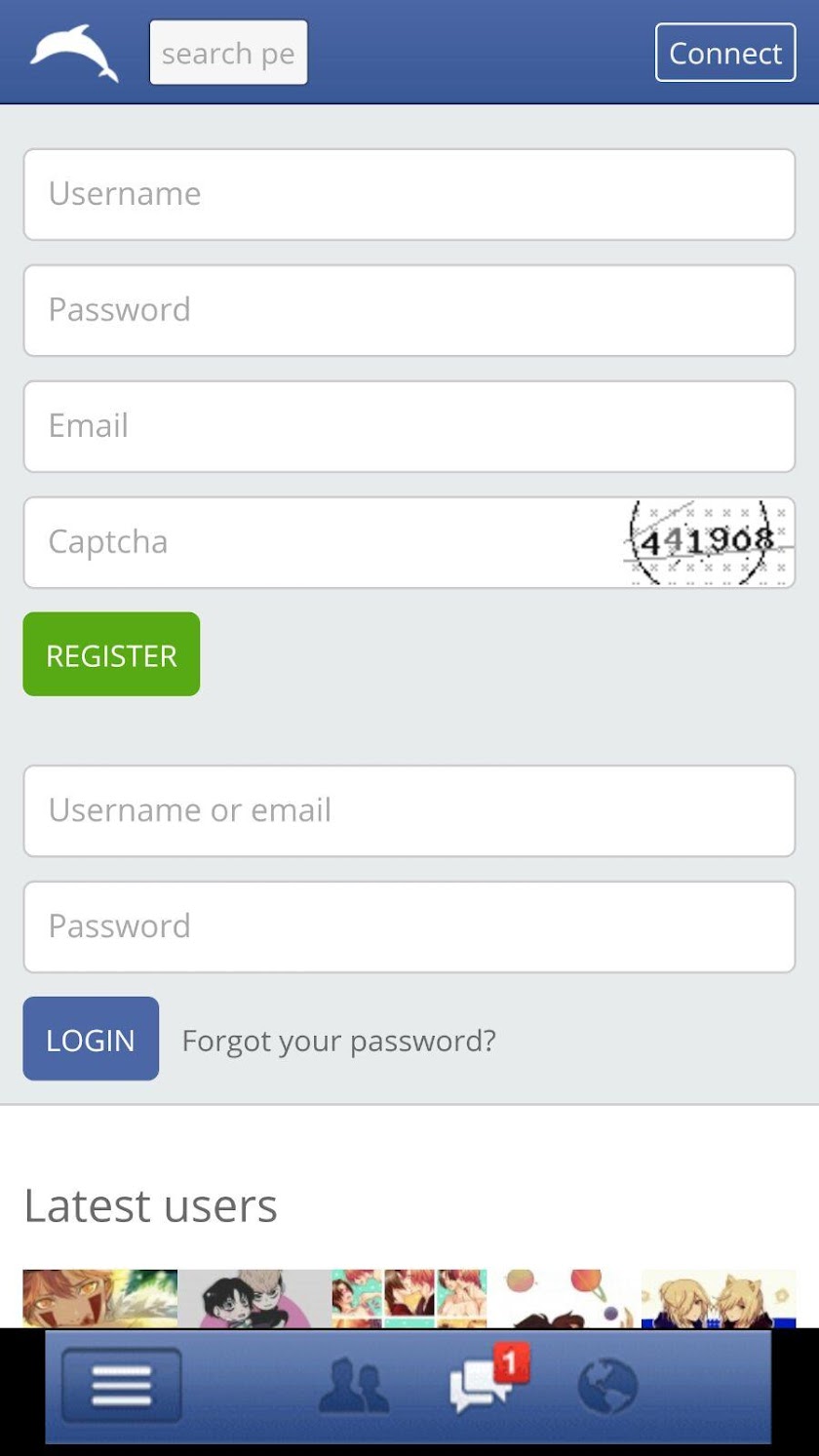
Task: Tap the globe icon
Action: 607,1386
